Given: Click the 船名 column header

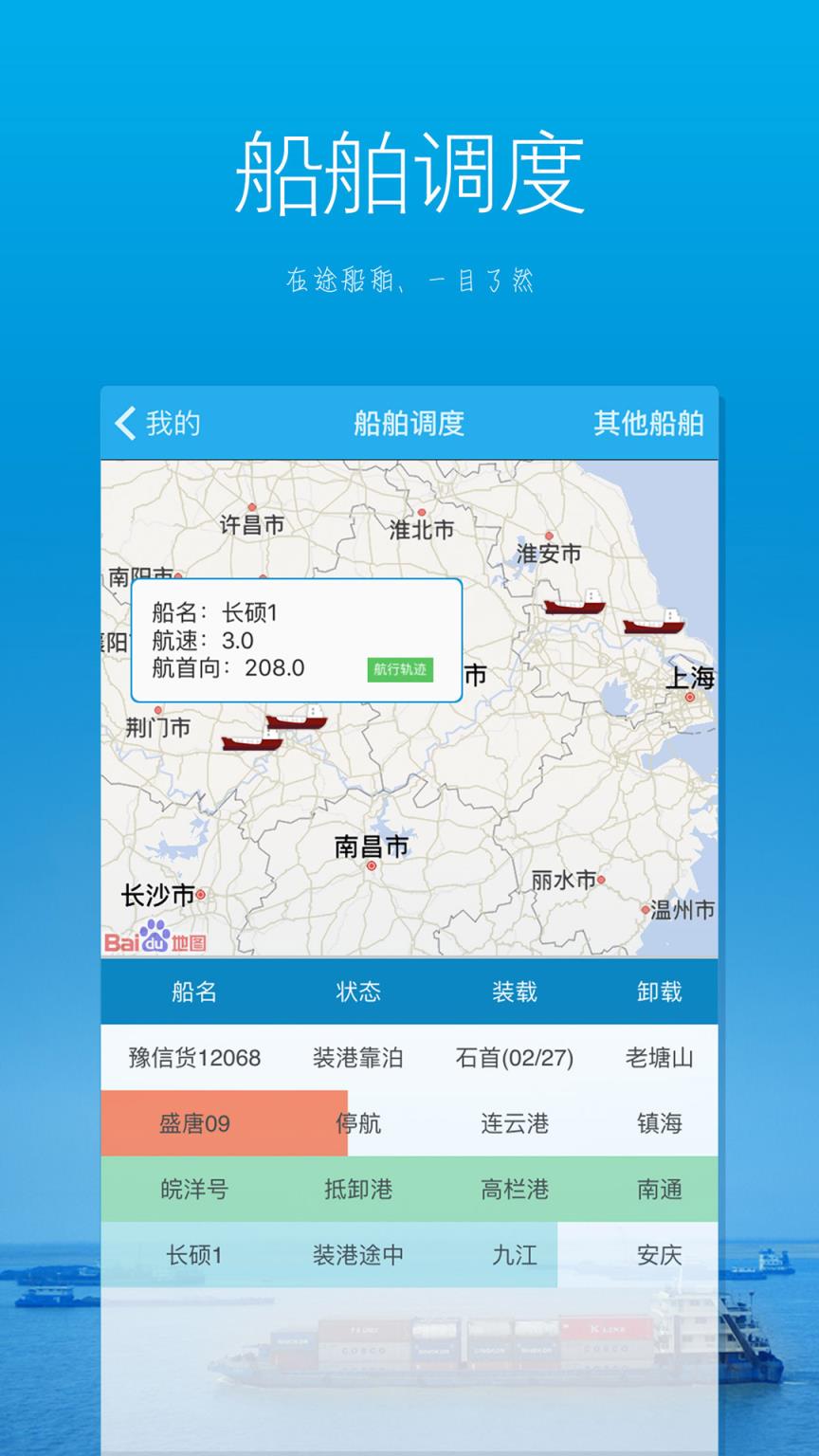Looking at the screenshot, I should [x=196, y=992].
